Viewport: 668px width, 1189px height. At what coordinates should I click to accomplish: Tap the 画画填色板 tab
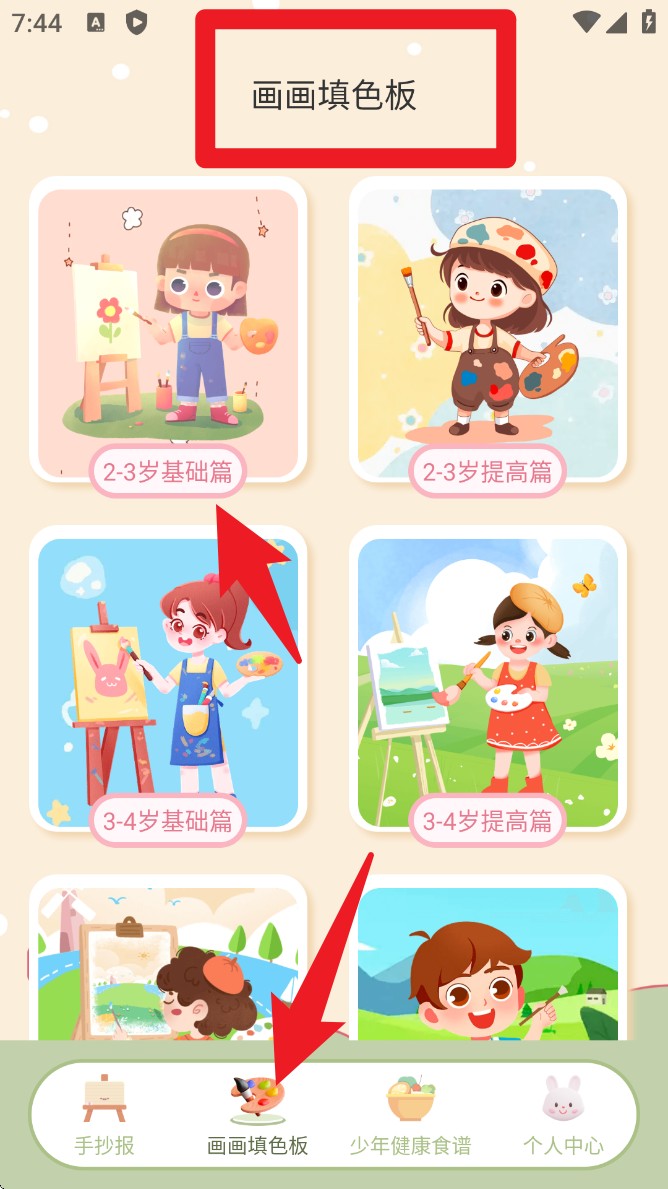(x=258, y=1112)
